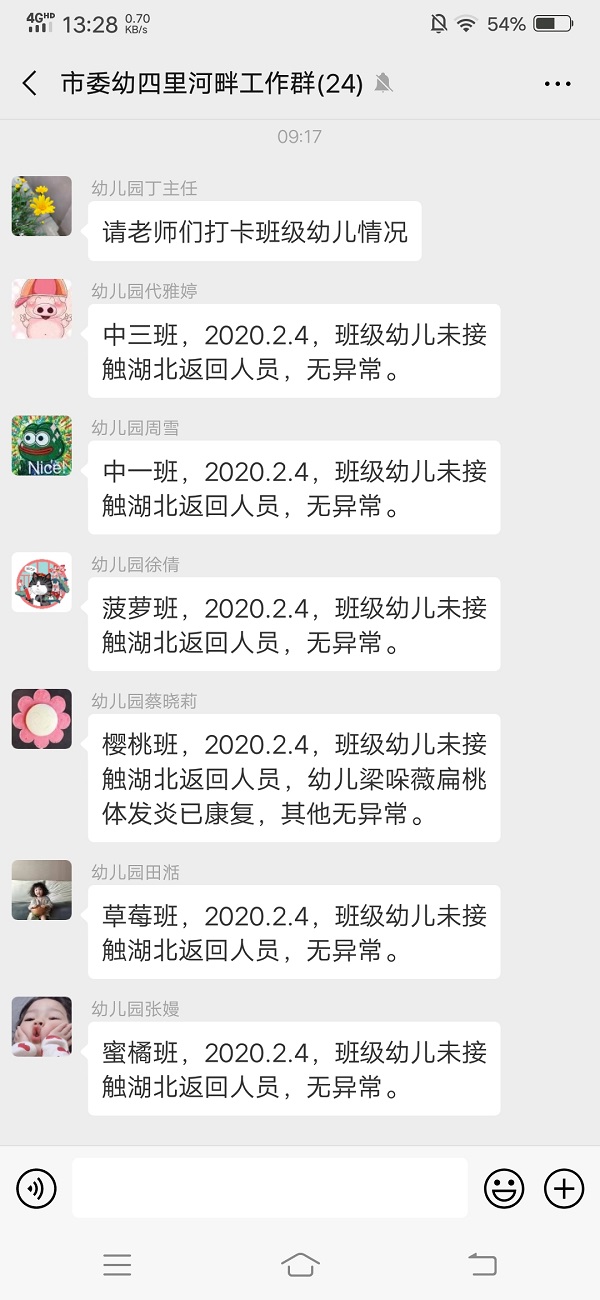Tap the message text field

(269, 1188)
